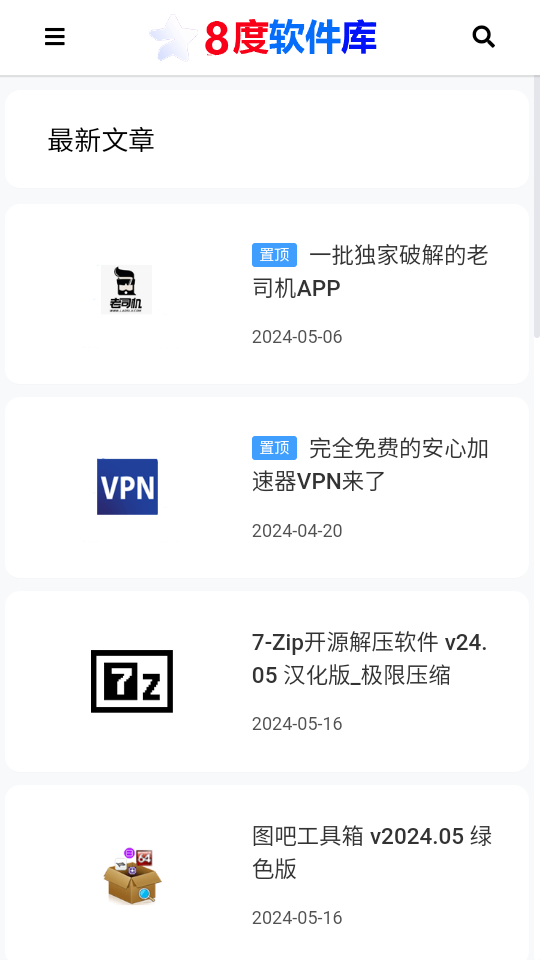
Task: Open the search icon
Action: 484,37
